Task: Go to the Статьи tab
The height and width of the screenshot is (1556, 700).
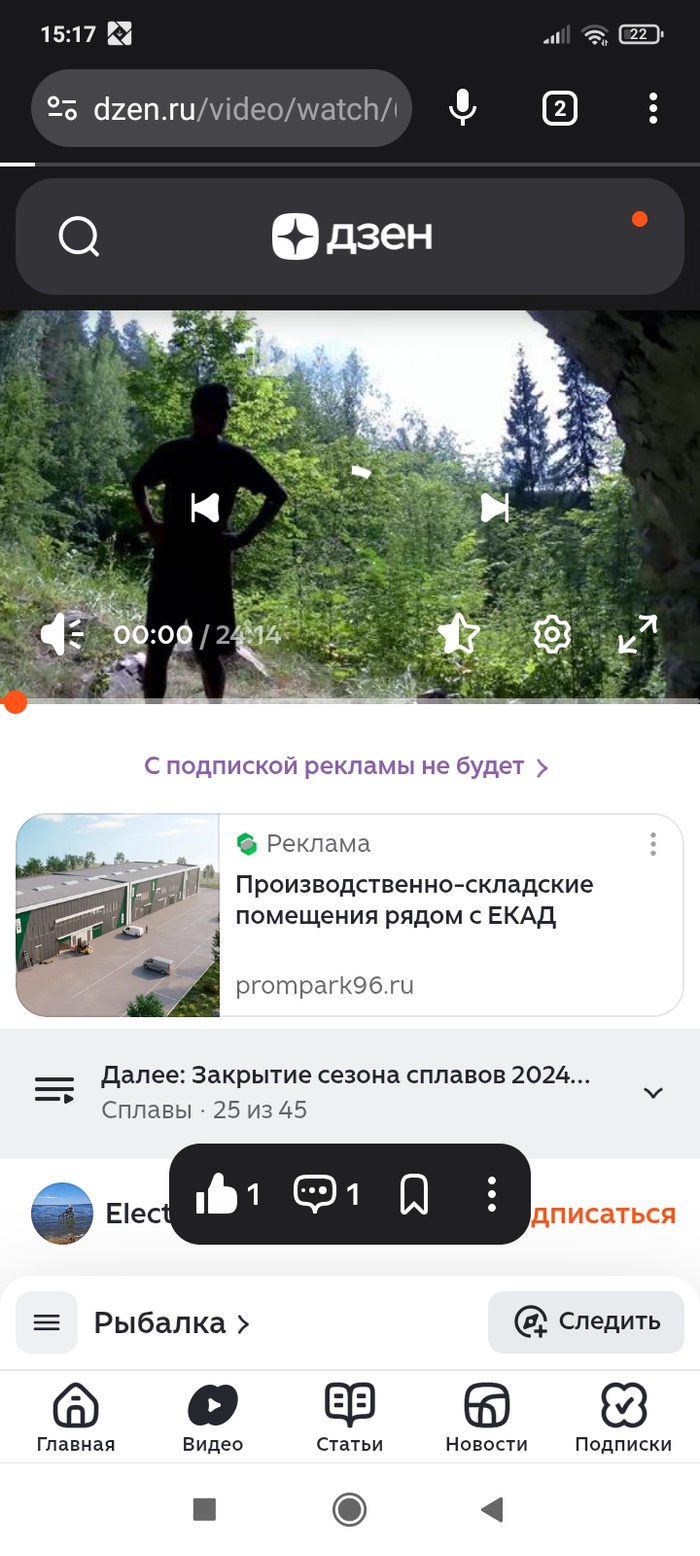Action: point(349,1418)
